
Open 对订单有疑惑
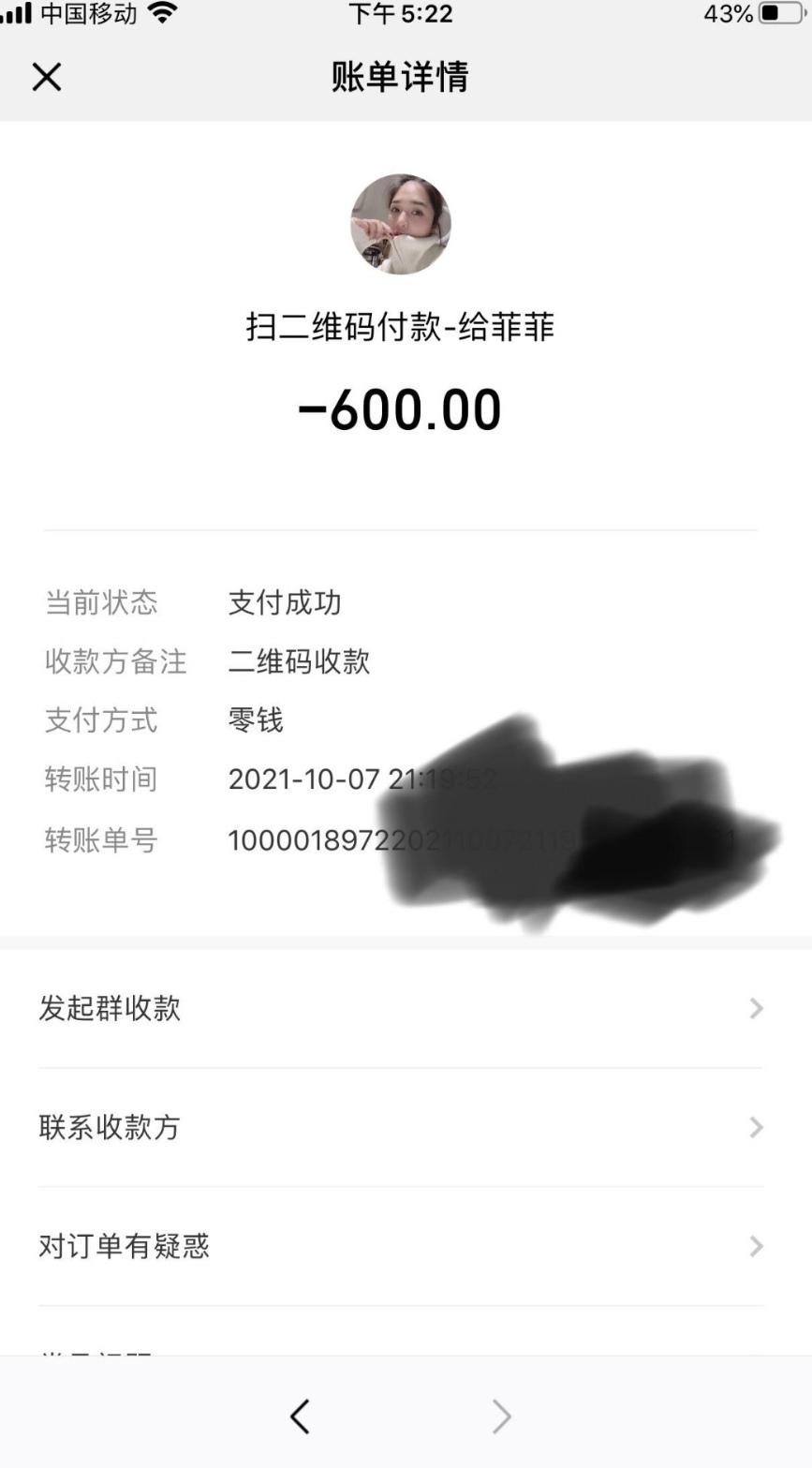point(400,1246)
